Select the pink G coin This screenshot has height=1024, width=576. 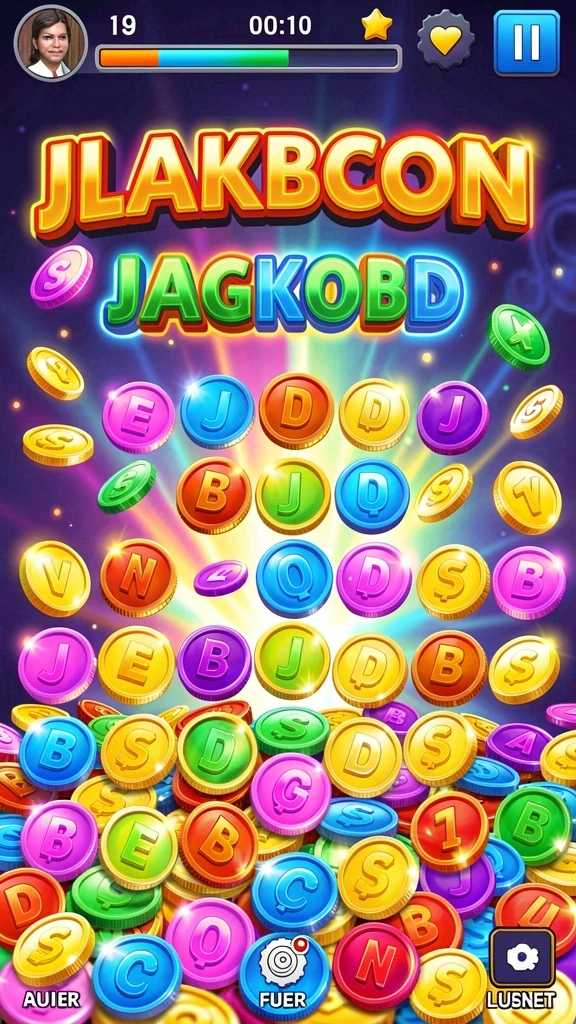click(291, 793)
